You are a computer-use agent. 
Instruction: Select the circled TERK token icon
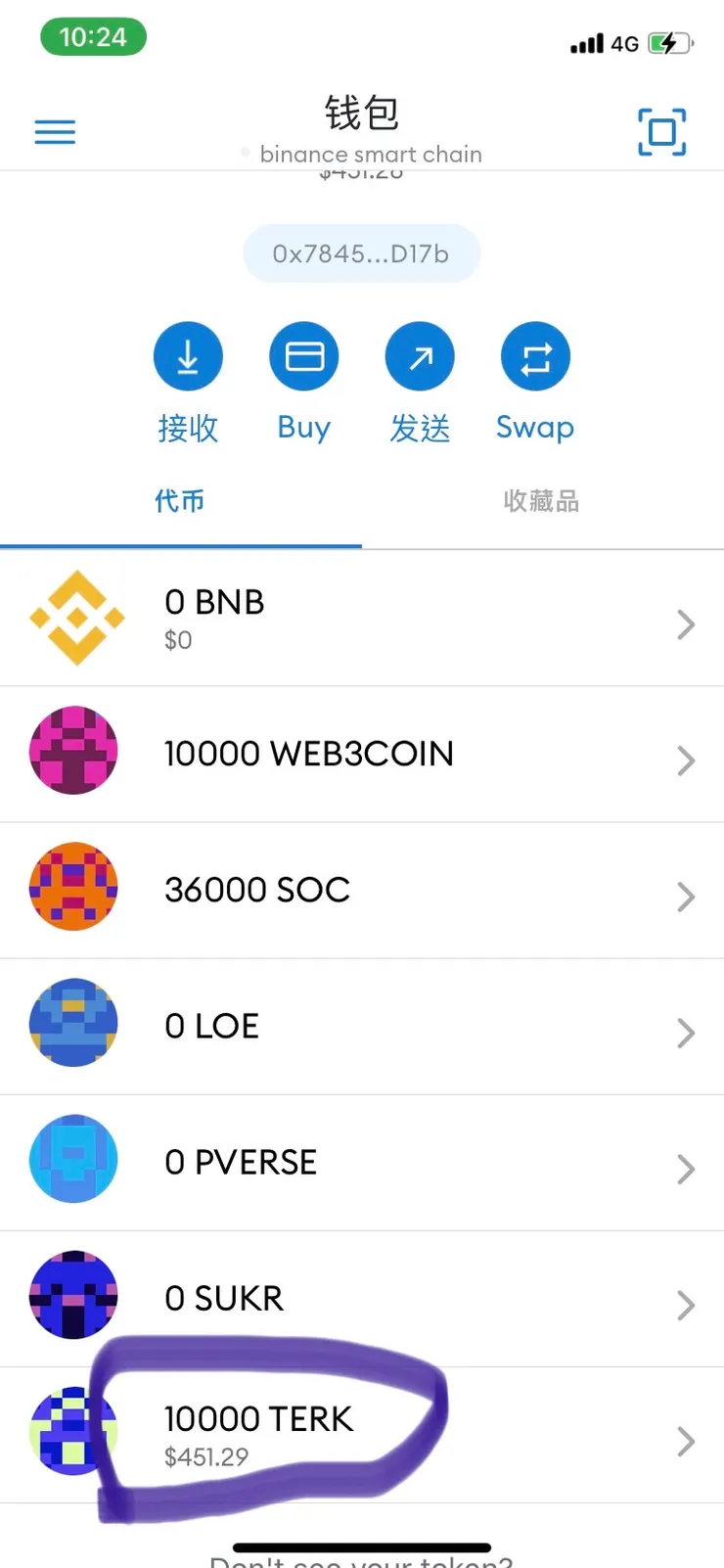[74, 1417]
